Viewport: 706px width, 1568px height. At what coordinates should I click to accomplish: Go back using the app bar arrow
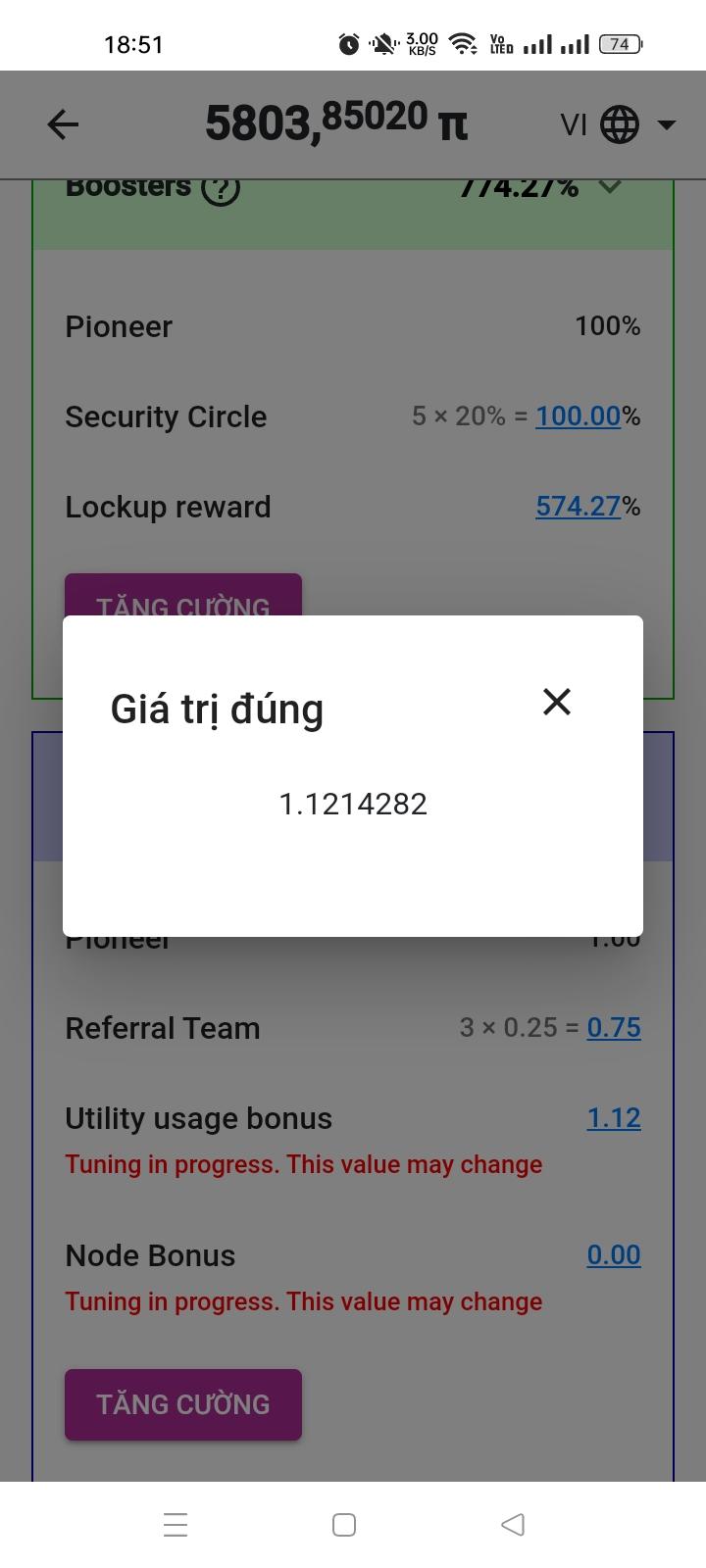[x=63, y=124]
